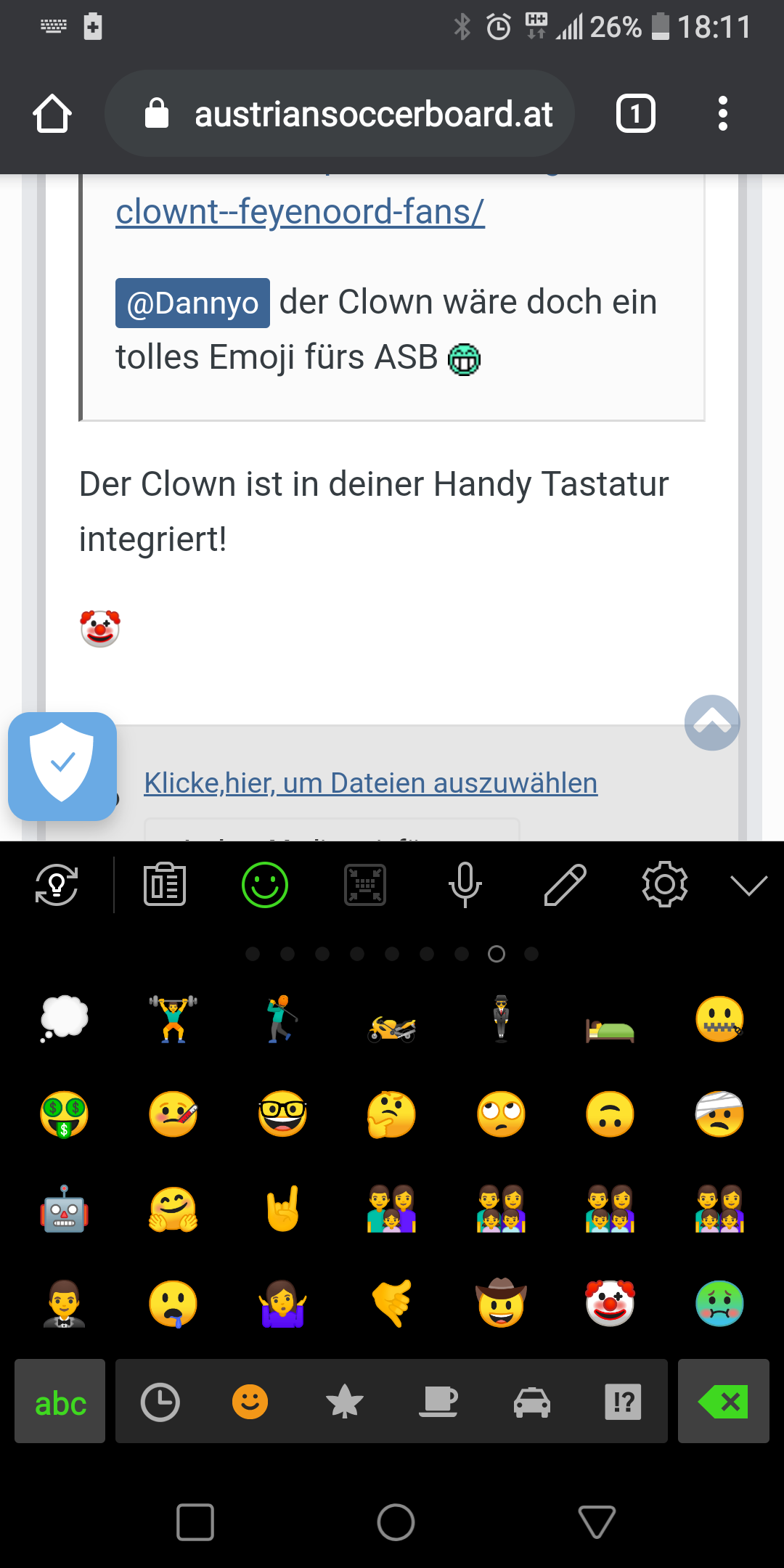This screenshot has width=784, height=1568.
Task: Insert the clown face emoji
Action: point(610,1303)
